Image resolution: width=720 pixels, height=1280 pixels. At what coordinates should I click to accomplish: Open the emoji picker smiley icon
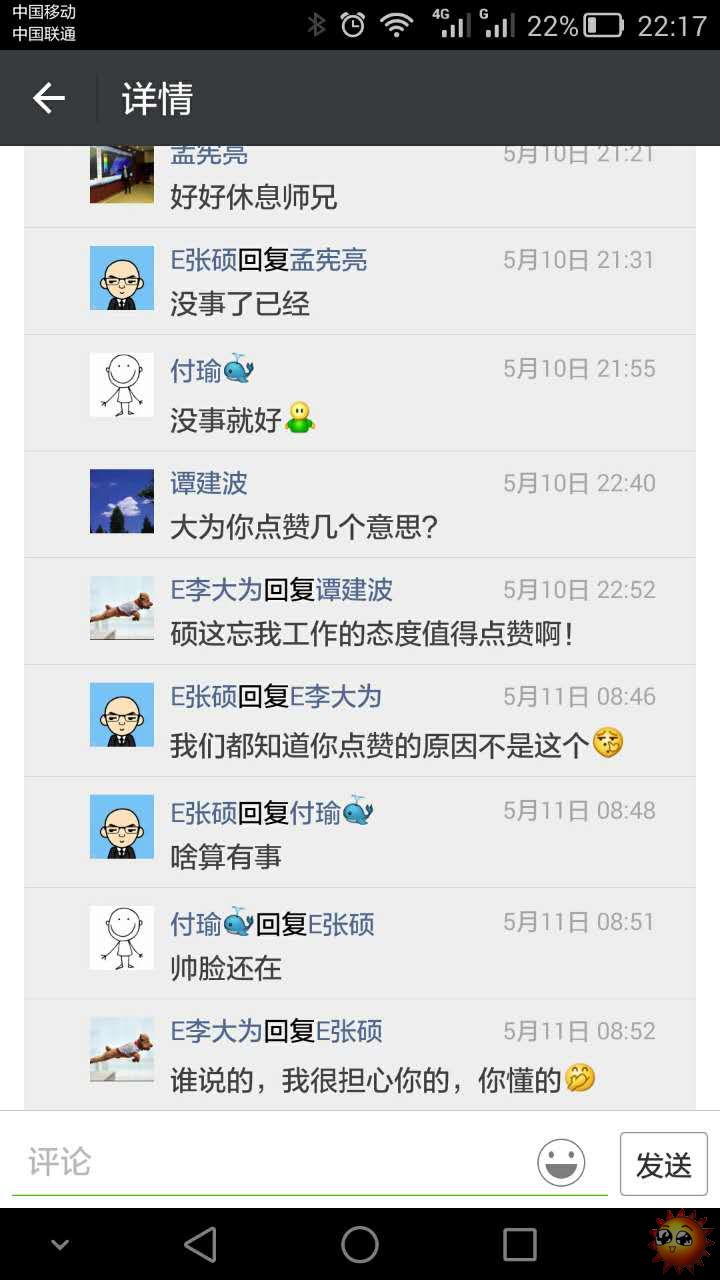(561, 1163)
